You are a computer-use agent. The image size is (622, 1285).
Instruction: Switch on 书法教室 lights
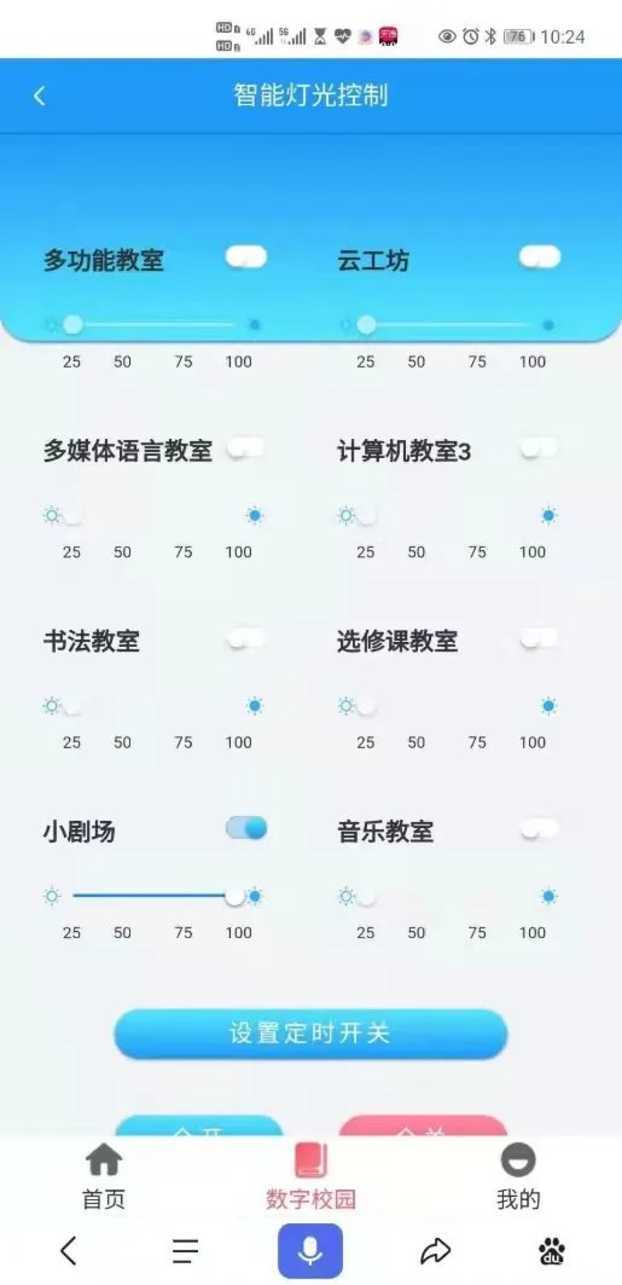246,638
